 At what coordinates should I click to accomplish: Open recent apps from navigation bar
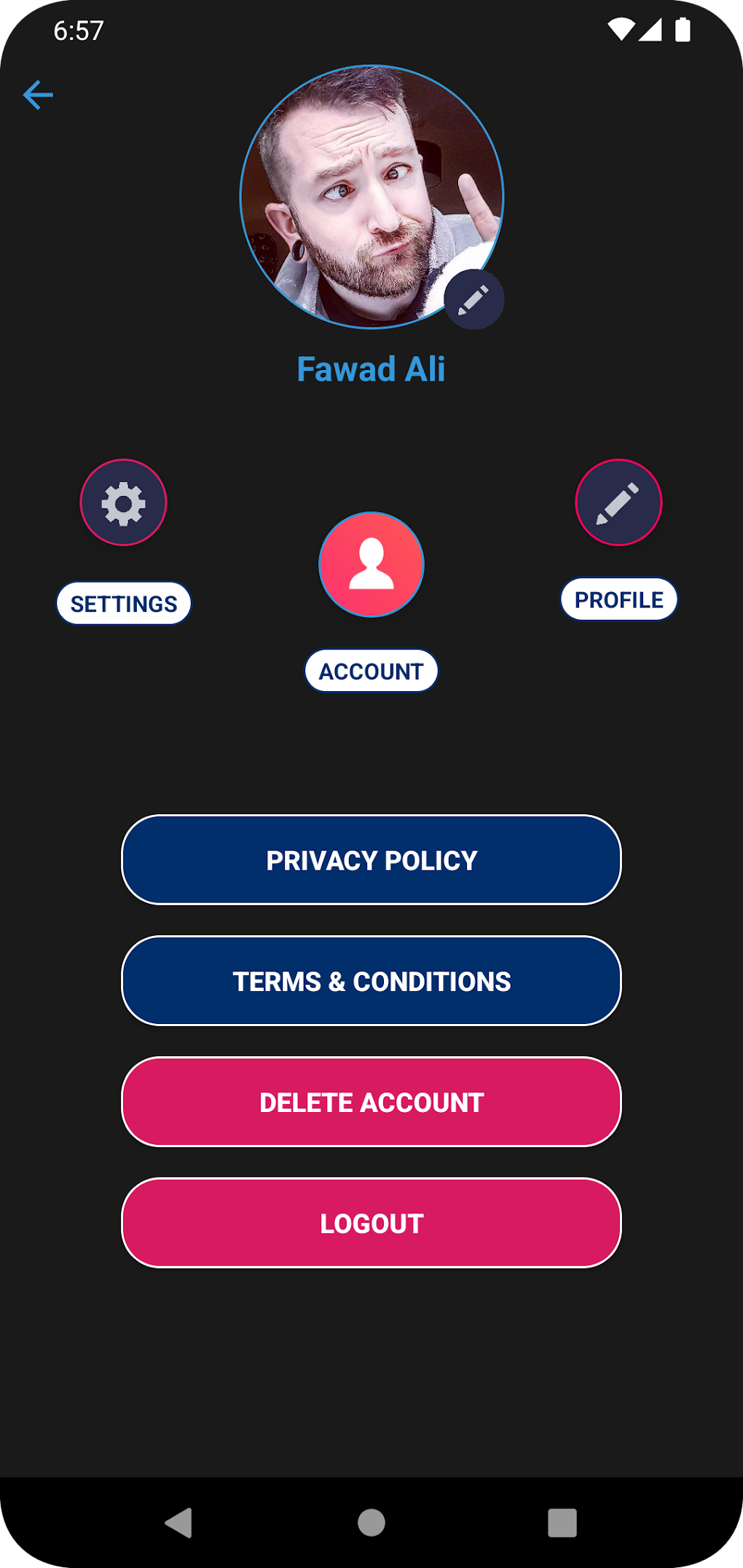point(562,1522)
